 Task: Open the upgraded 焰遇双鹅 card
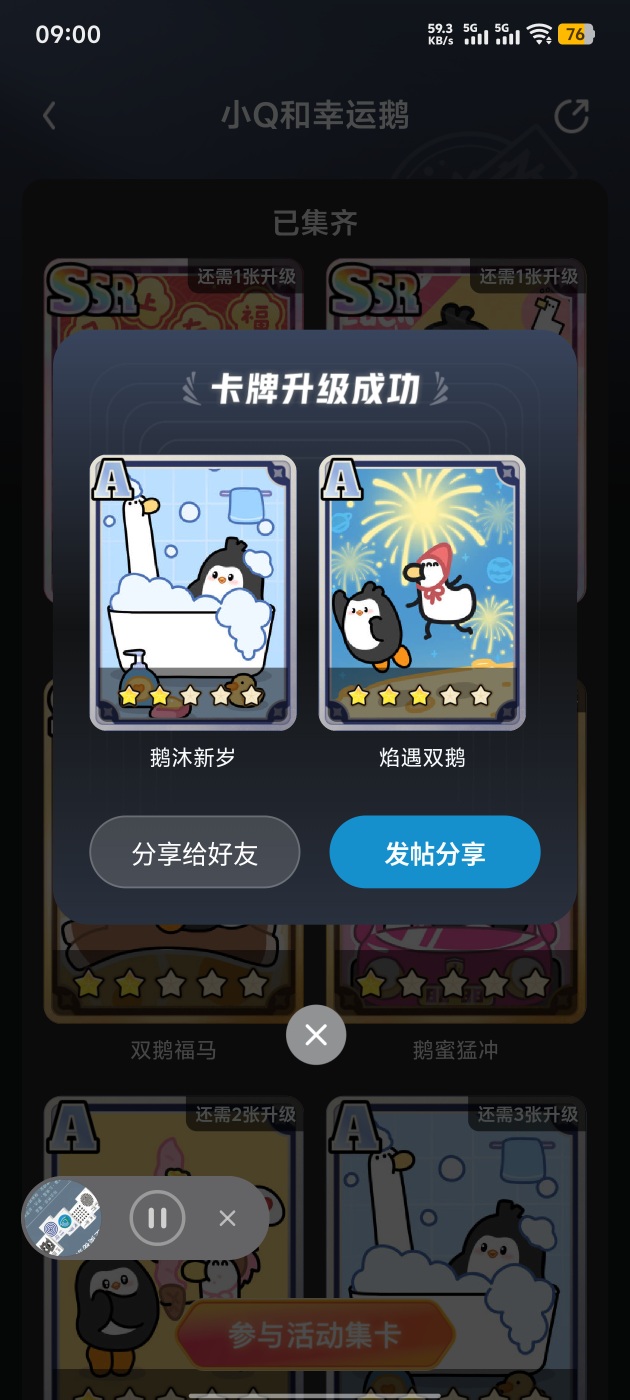(422, 592)
